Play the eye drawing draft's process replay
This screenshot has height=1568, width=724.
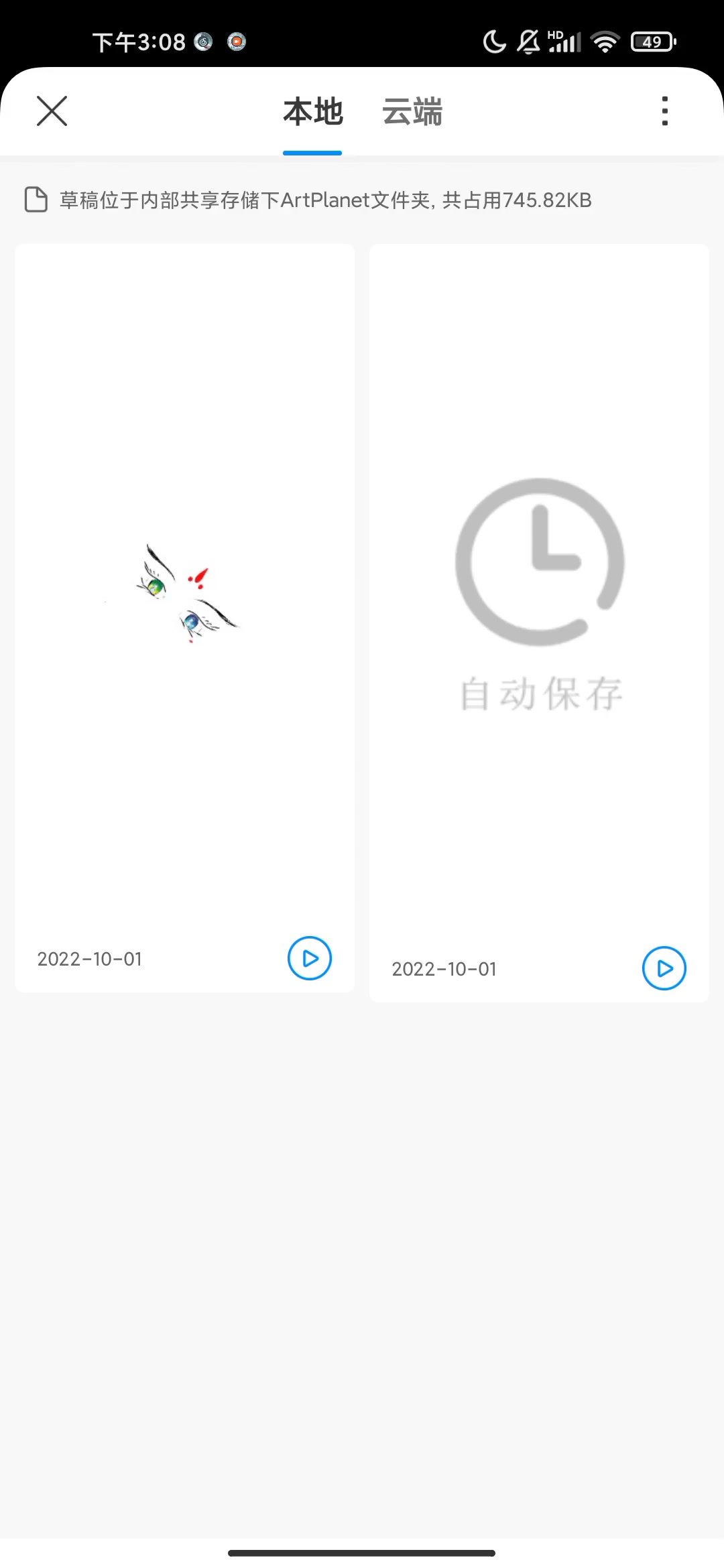[x=310, y=958]
